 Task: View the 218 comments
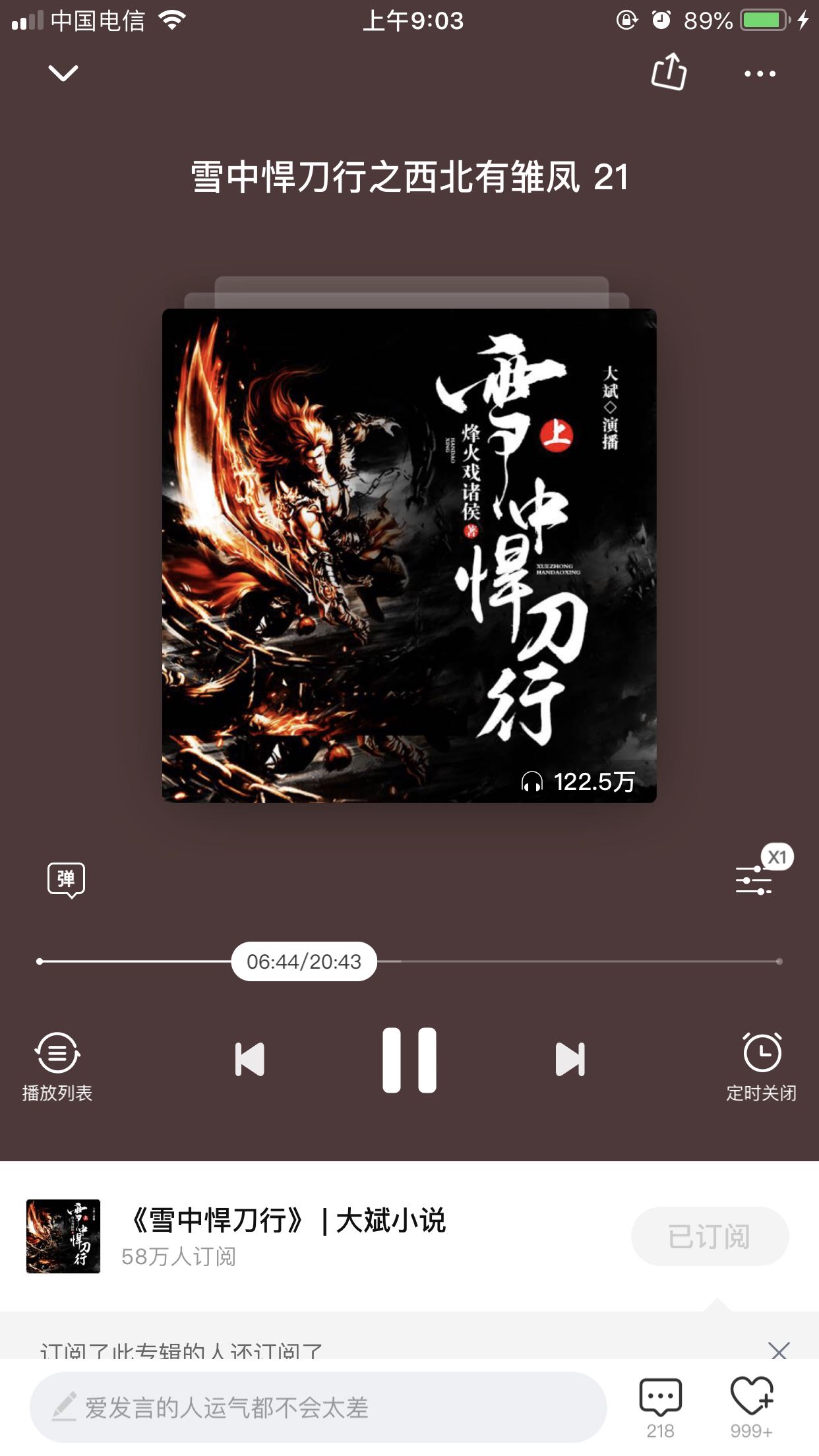tap(660, 1408)
